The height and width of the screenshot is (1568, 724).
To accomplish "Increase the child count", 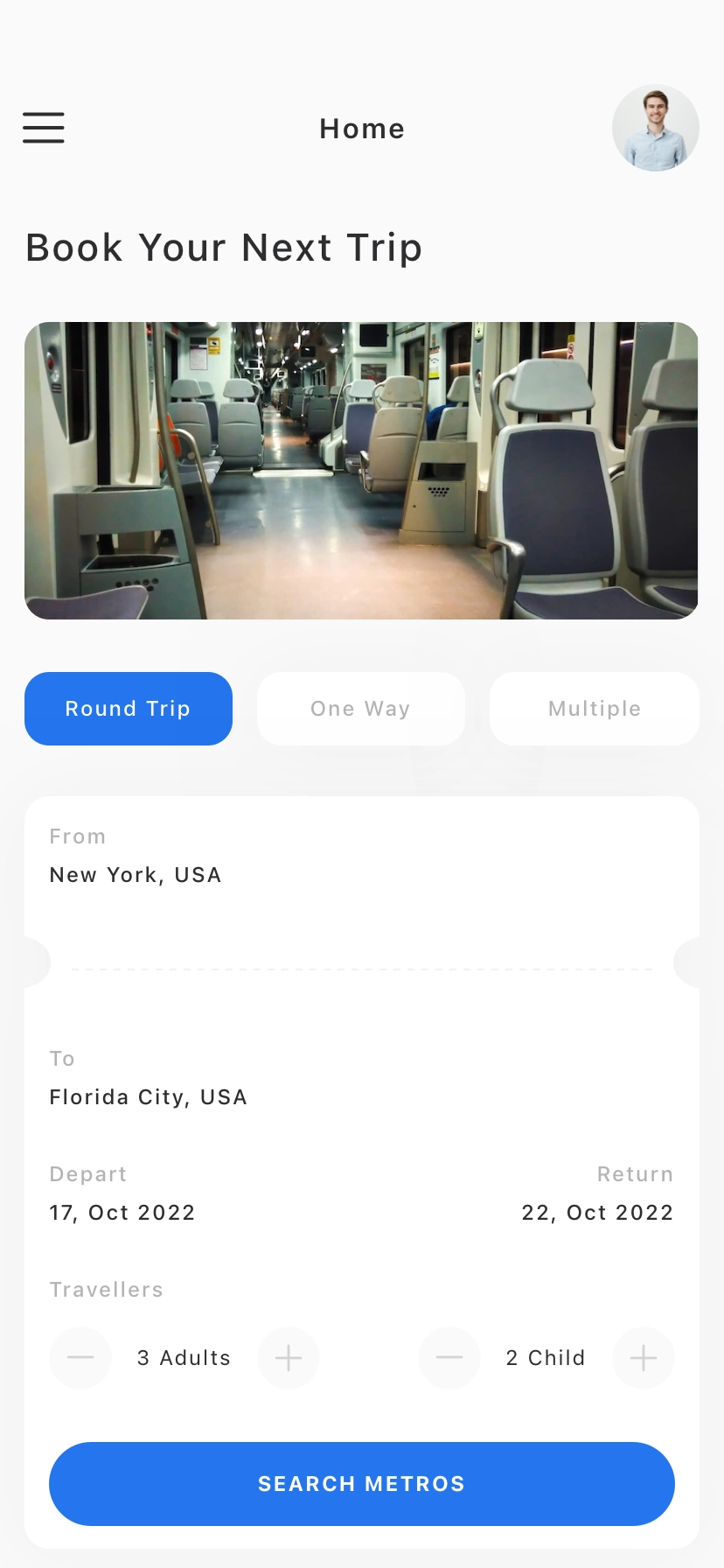I will tap(644, 1358).
